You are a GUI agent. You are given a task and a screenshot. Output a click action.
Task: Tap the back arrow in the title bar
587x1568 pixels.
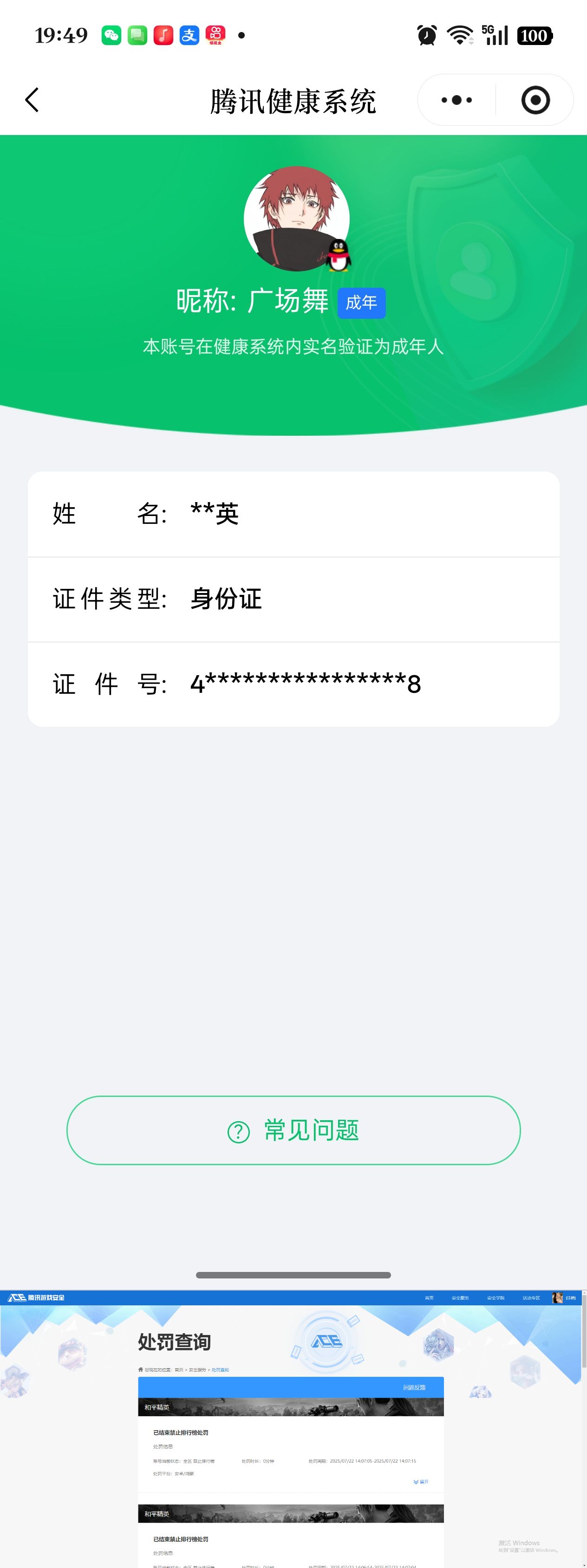32,99
